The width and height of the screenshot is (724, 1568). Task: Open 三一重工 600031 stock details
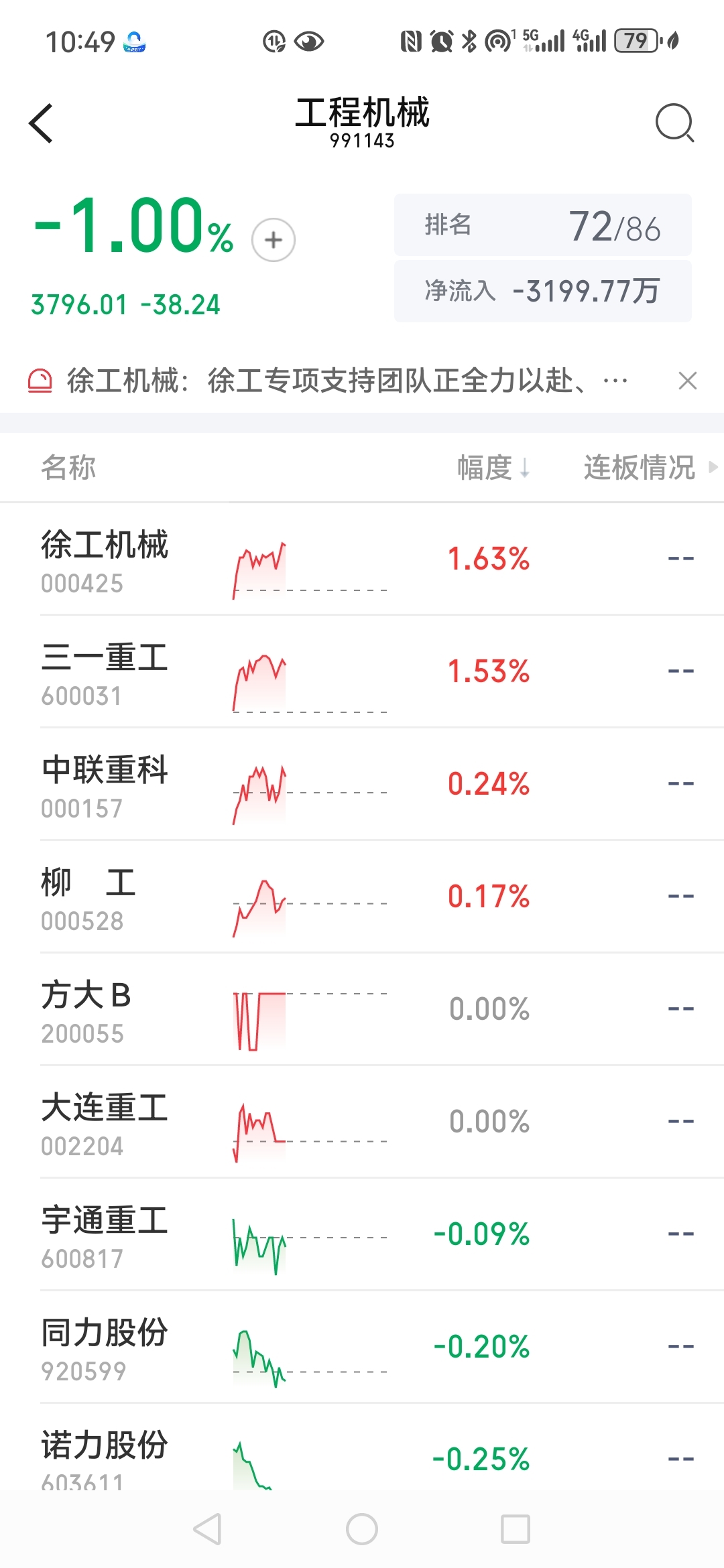[362, 672]
